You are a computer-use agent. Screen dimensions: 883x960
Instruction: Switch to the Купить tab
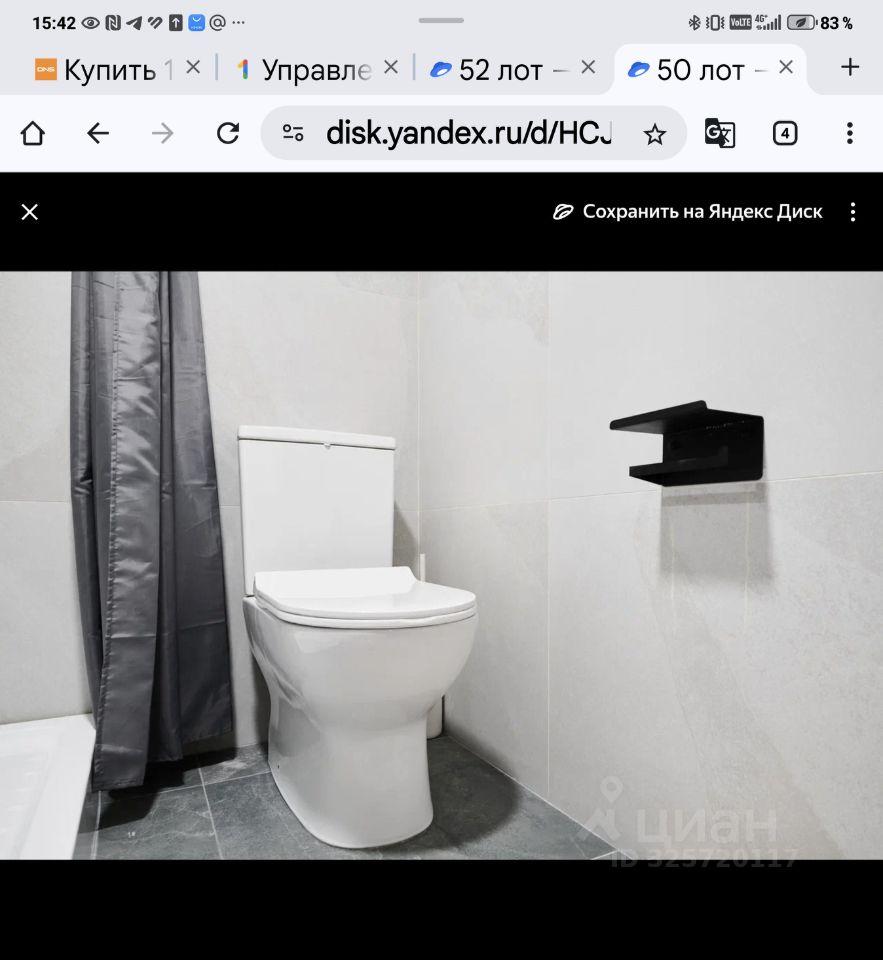[105, 69]
